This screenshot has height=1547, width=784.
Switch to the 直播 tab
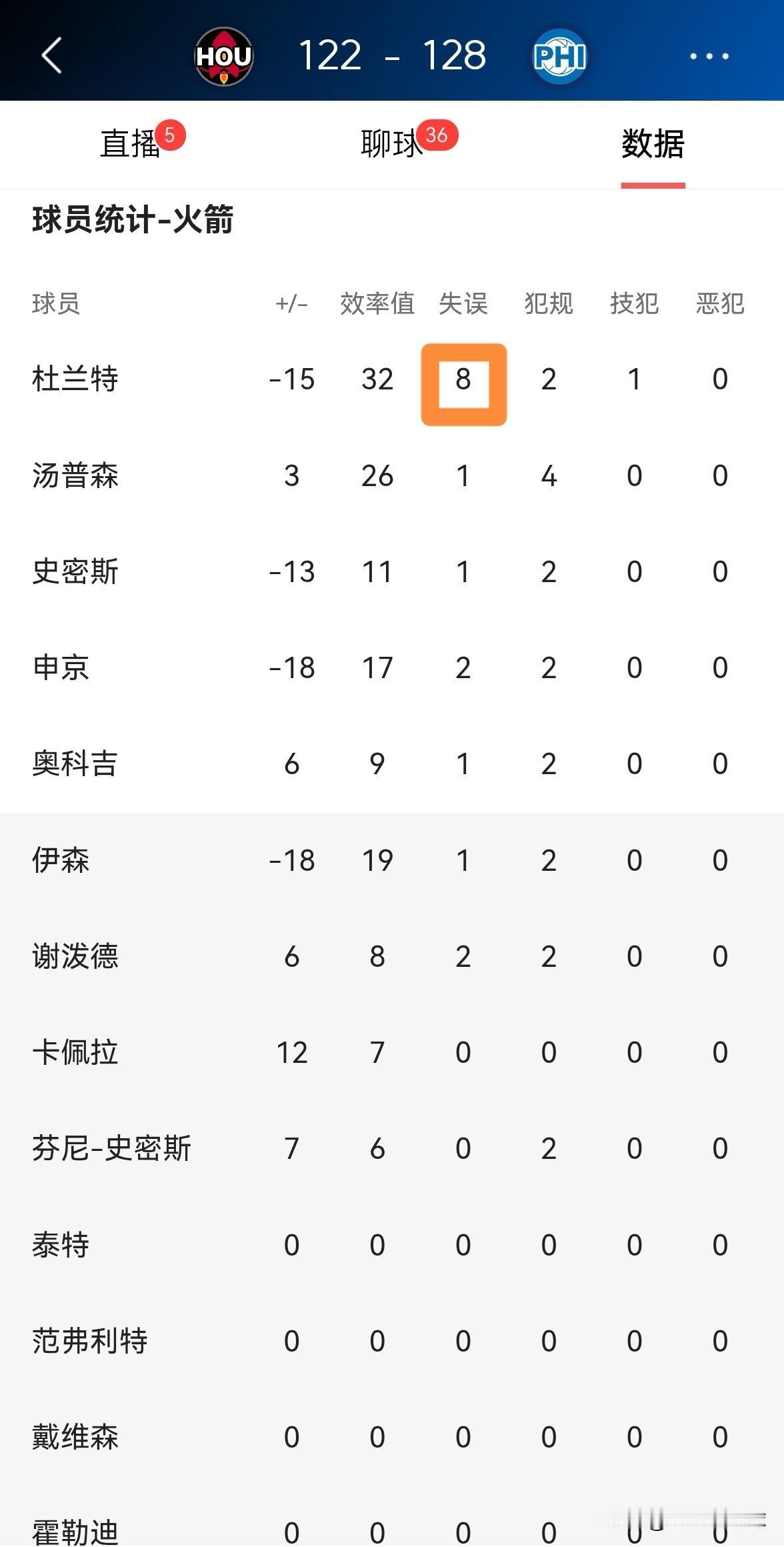pyautogui.click(x=131, y=143)
